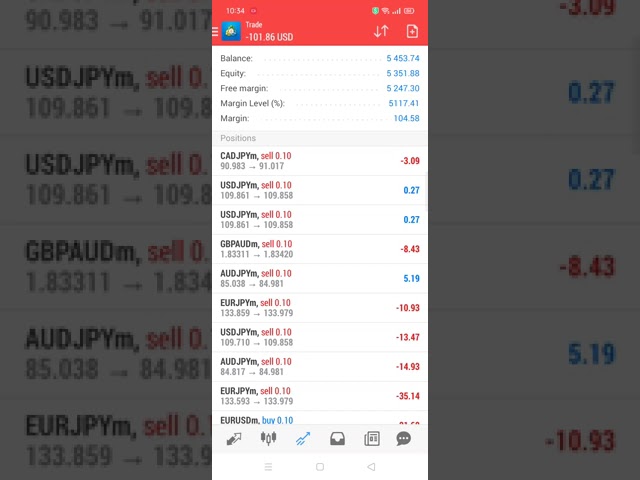640x480 pixels.
Task: Switch to the candlestick Chart tab
Action: point(268,438)
